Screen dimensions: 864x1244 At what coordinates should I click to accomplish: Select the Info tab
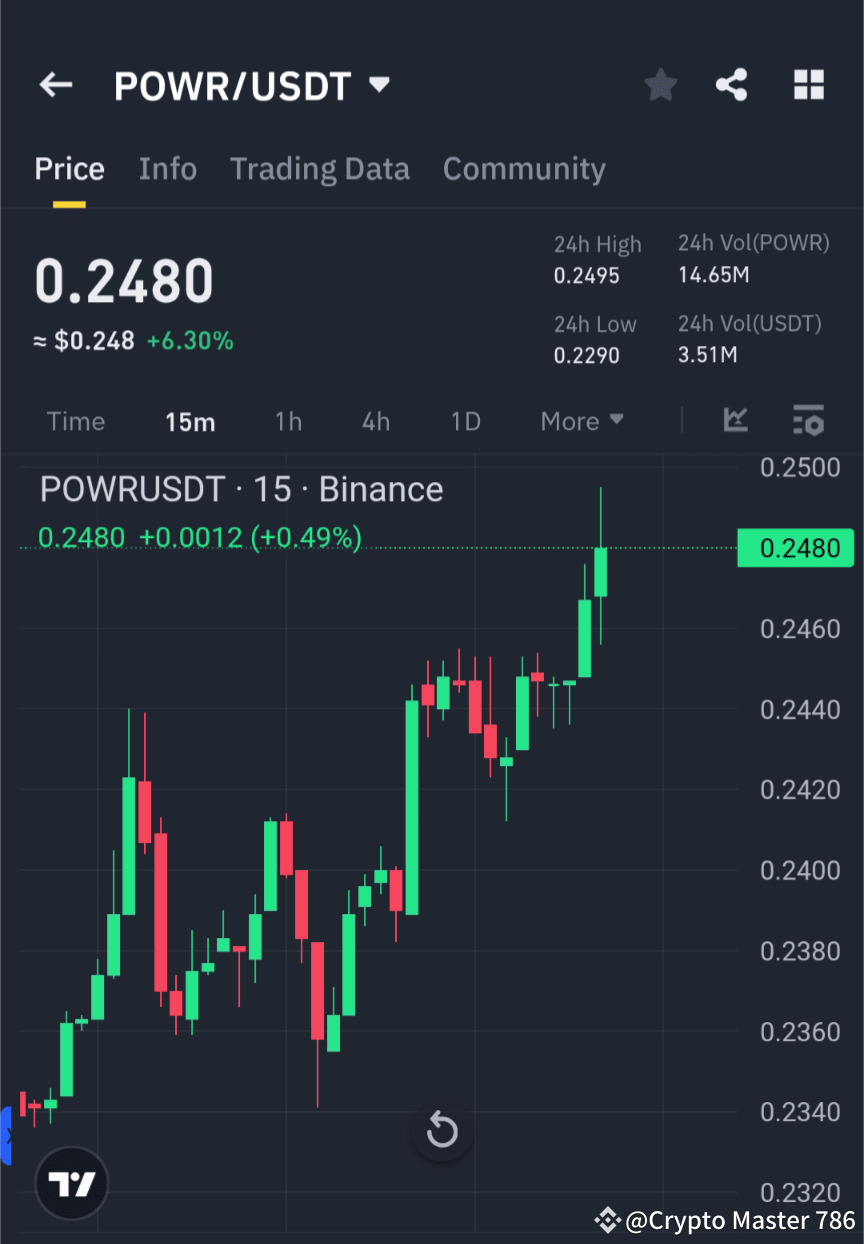[167, 168]
